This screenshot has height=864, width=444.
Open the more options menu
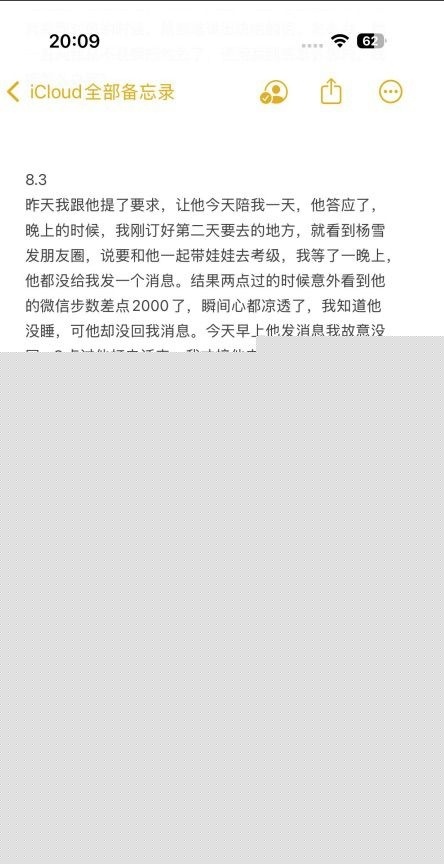point(391,92)
